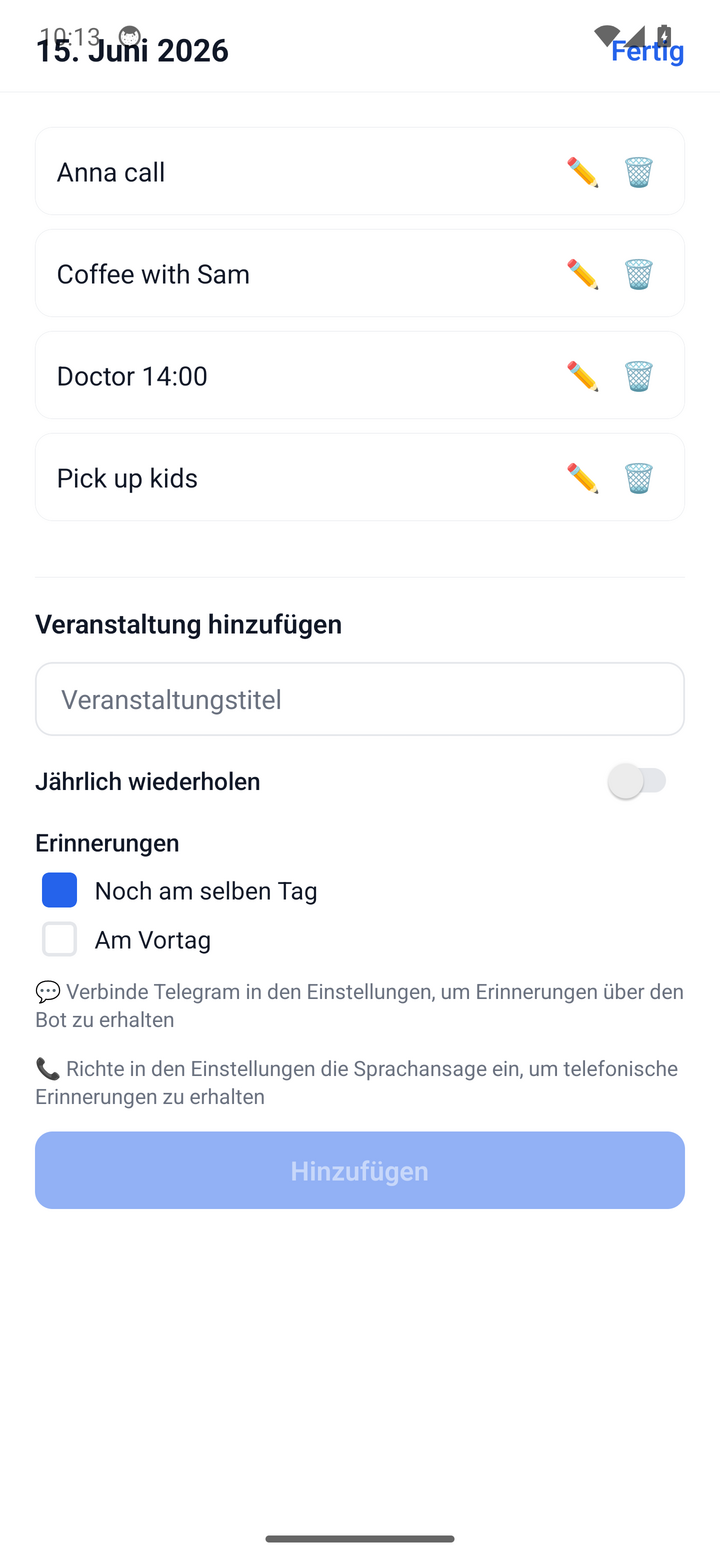Edit the Doctor 14:00 event
The image size is (720, 1560).
click(582, 376)
